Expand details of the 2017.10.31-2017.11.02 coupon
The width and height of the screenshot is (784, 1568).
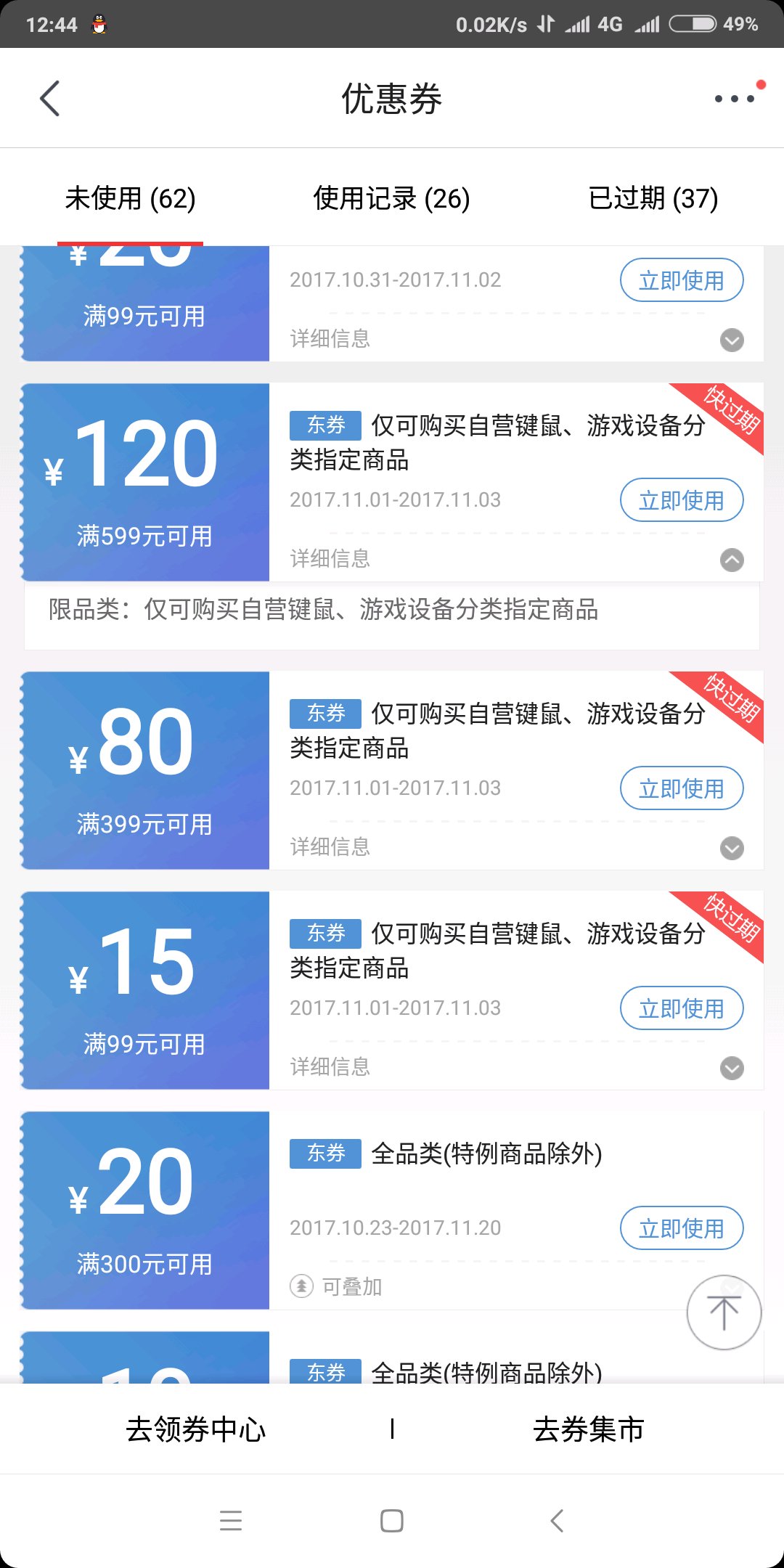(x=732, y=340)
